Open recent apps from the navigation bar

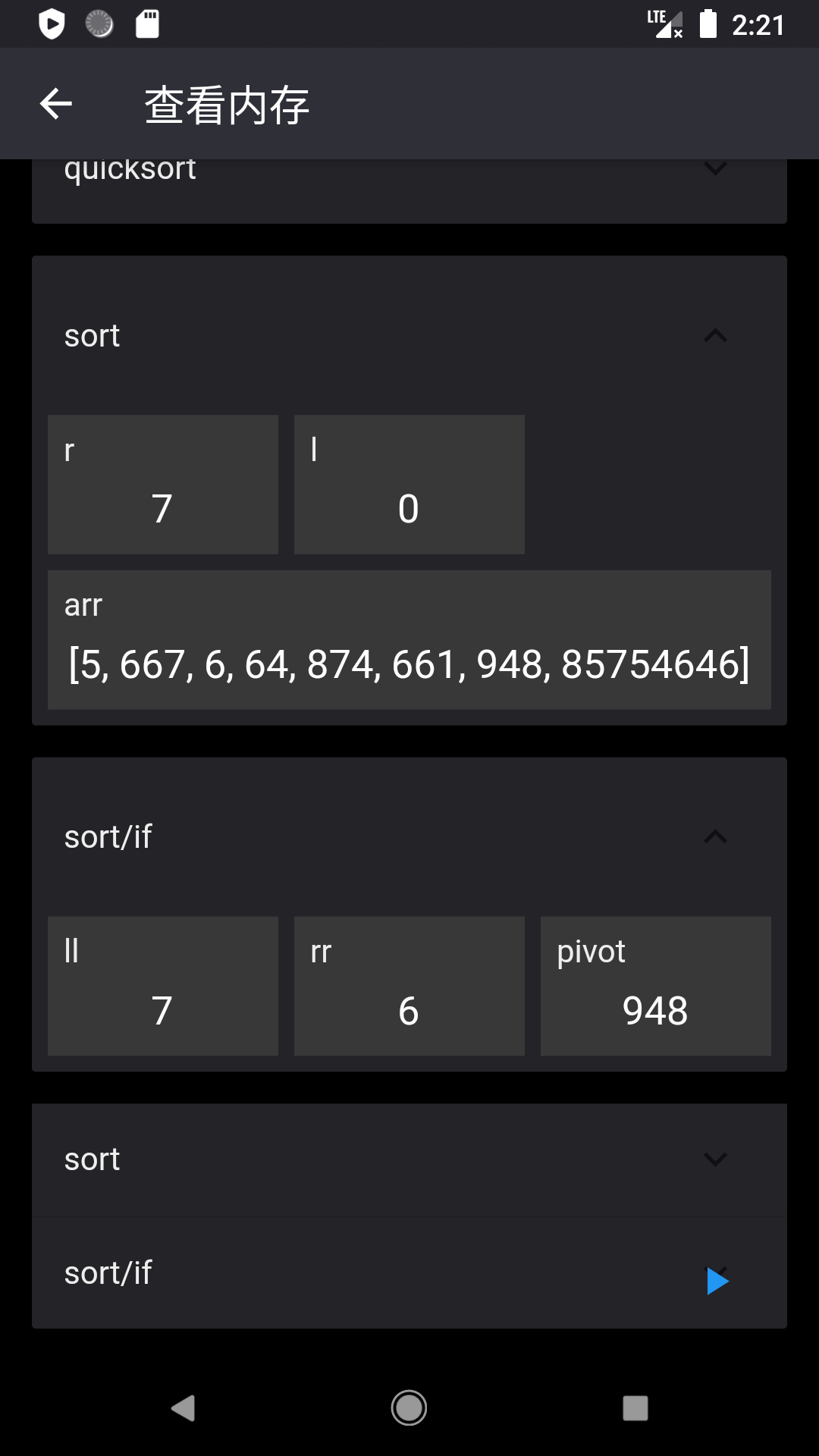[x=635, y=1408]
